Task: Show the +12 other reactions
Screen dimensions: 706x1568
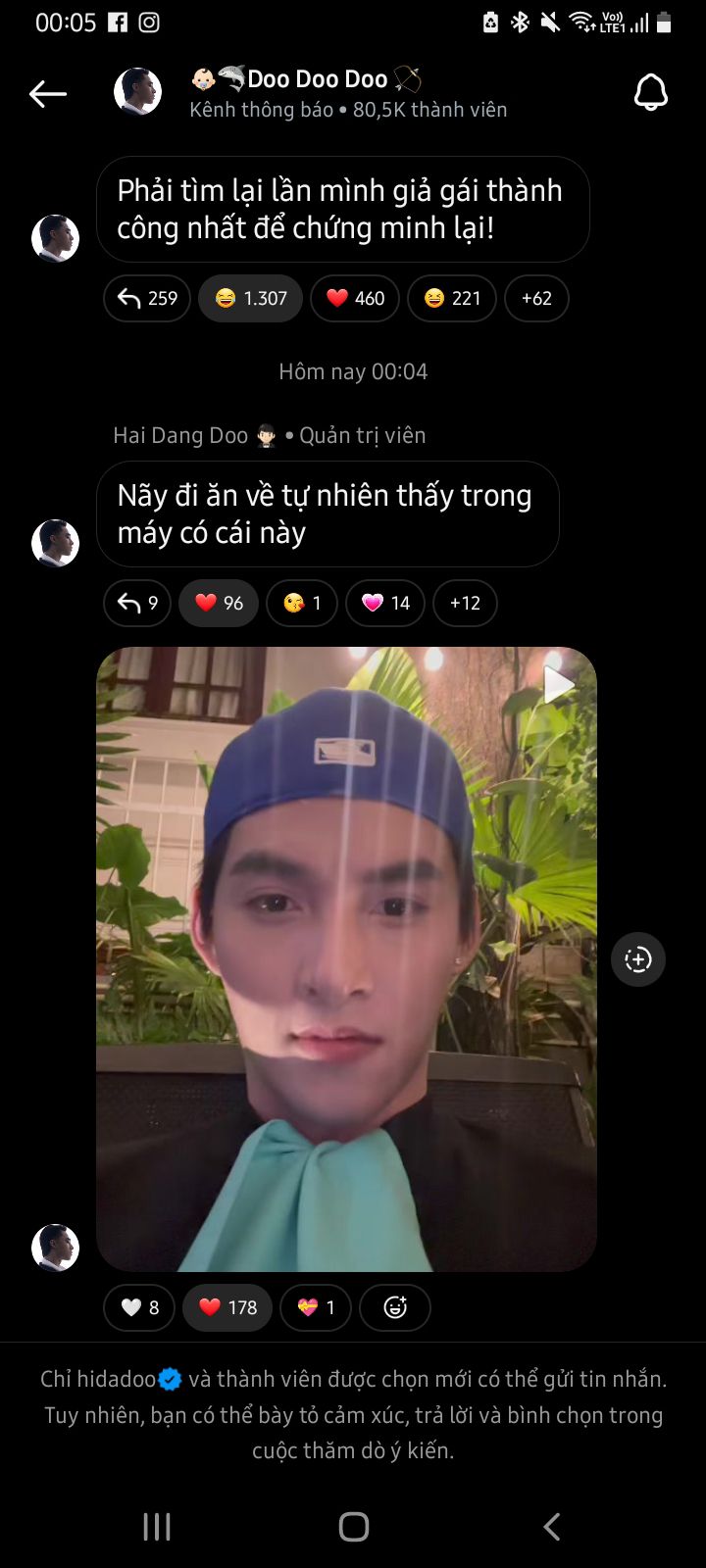Action: (x=465, y=603)
